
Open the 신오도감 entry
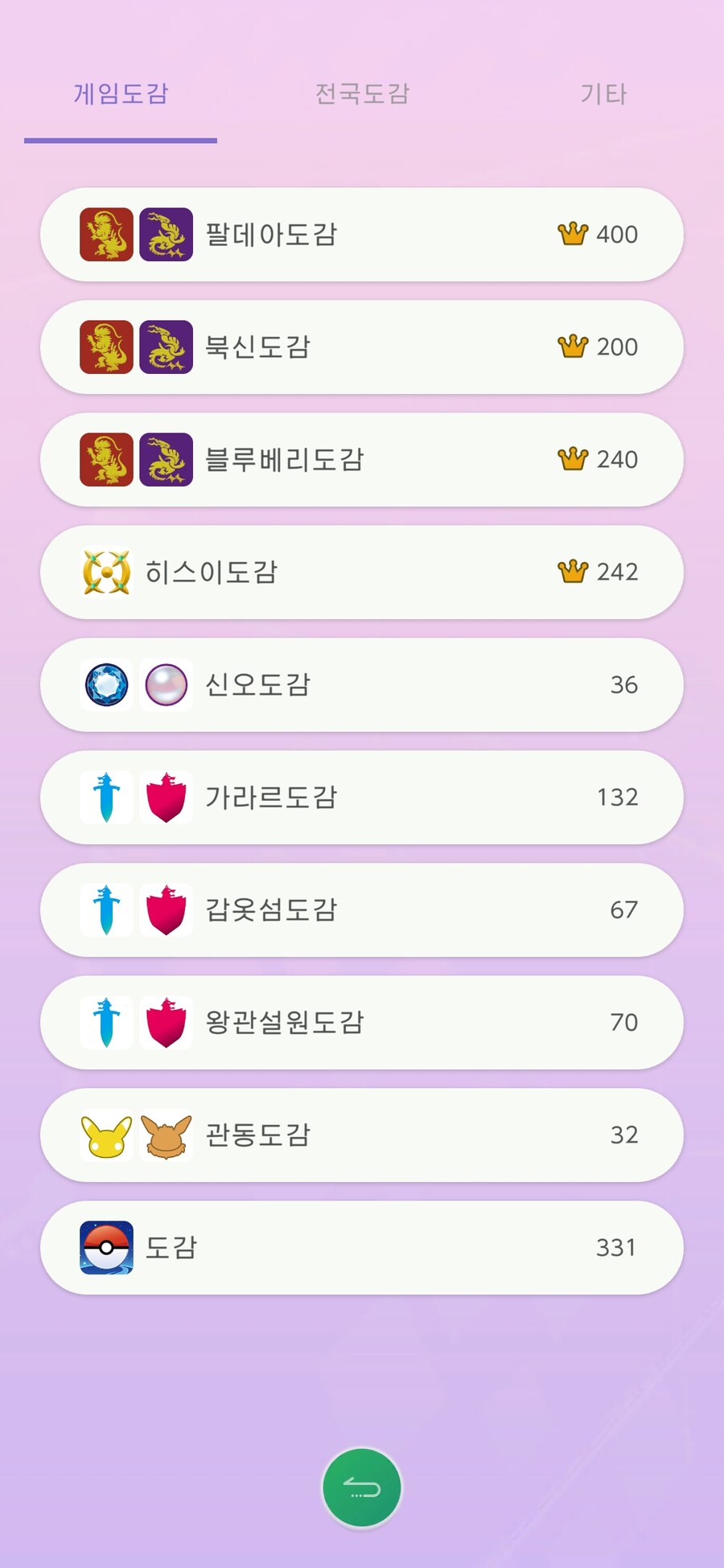[x=362, y=684]
